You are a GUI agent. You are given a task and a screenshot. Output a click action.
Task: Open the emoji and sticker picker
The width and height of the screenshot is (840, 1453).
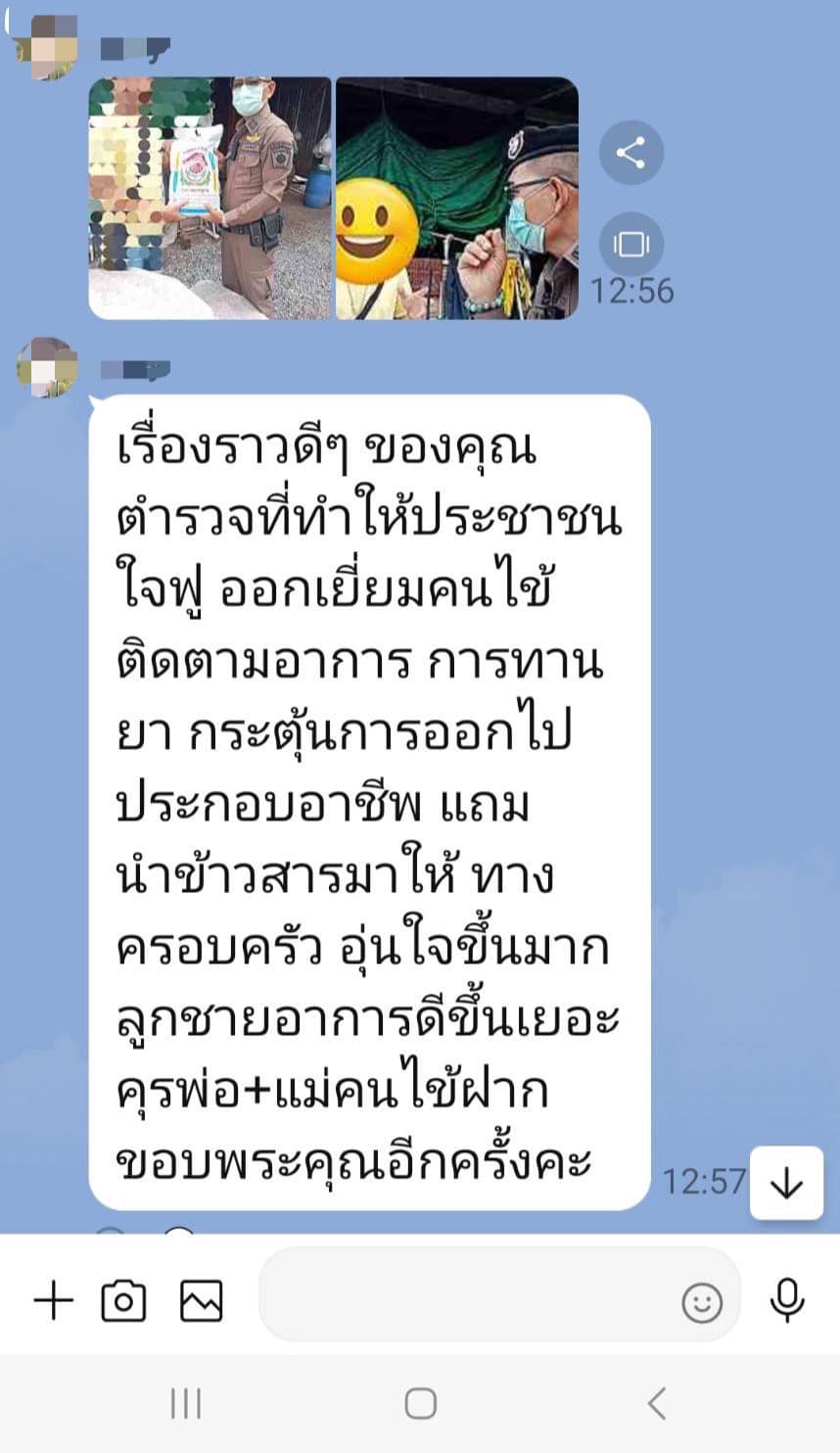(702, 1302)
